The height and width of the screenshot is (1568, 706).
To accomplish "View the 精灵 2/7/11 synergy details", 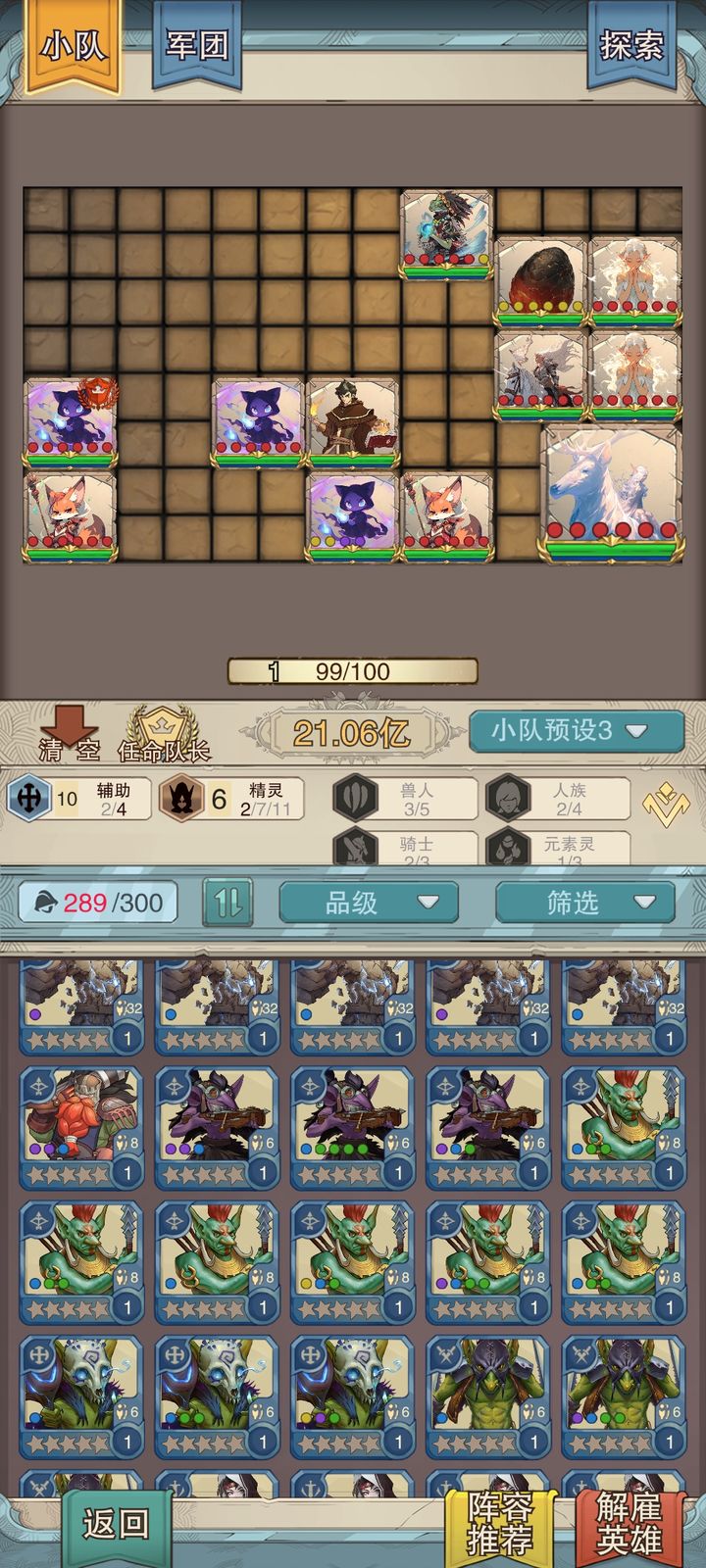I will 231,799.
